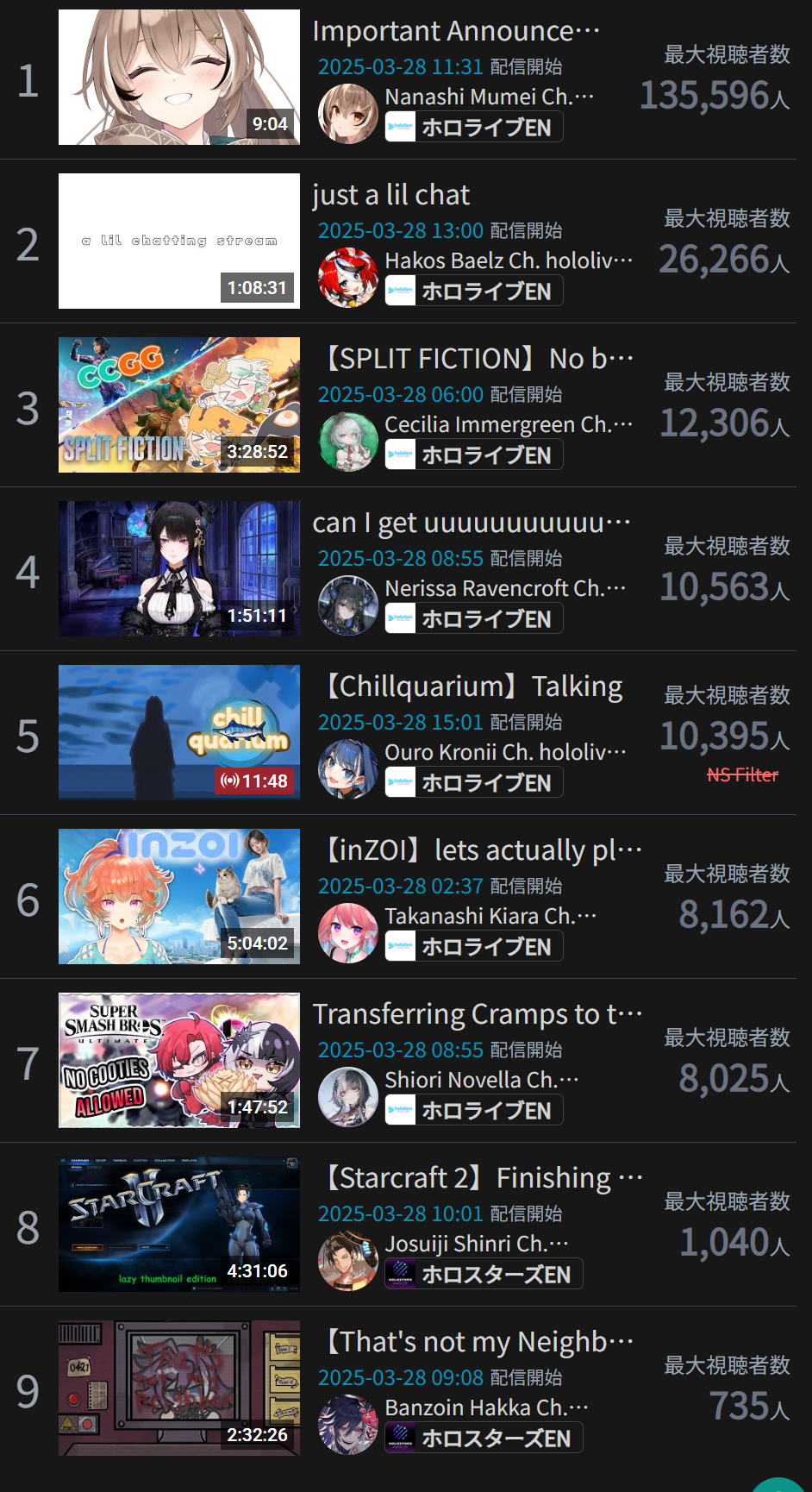Open Nanashi Mumei's Important Announcement stream thumbnail
This screenshot has height=1492, width=812.
pos(178,78)
